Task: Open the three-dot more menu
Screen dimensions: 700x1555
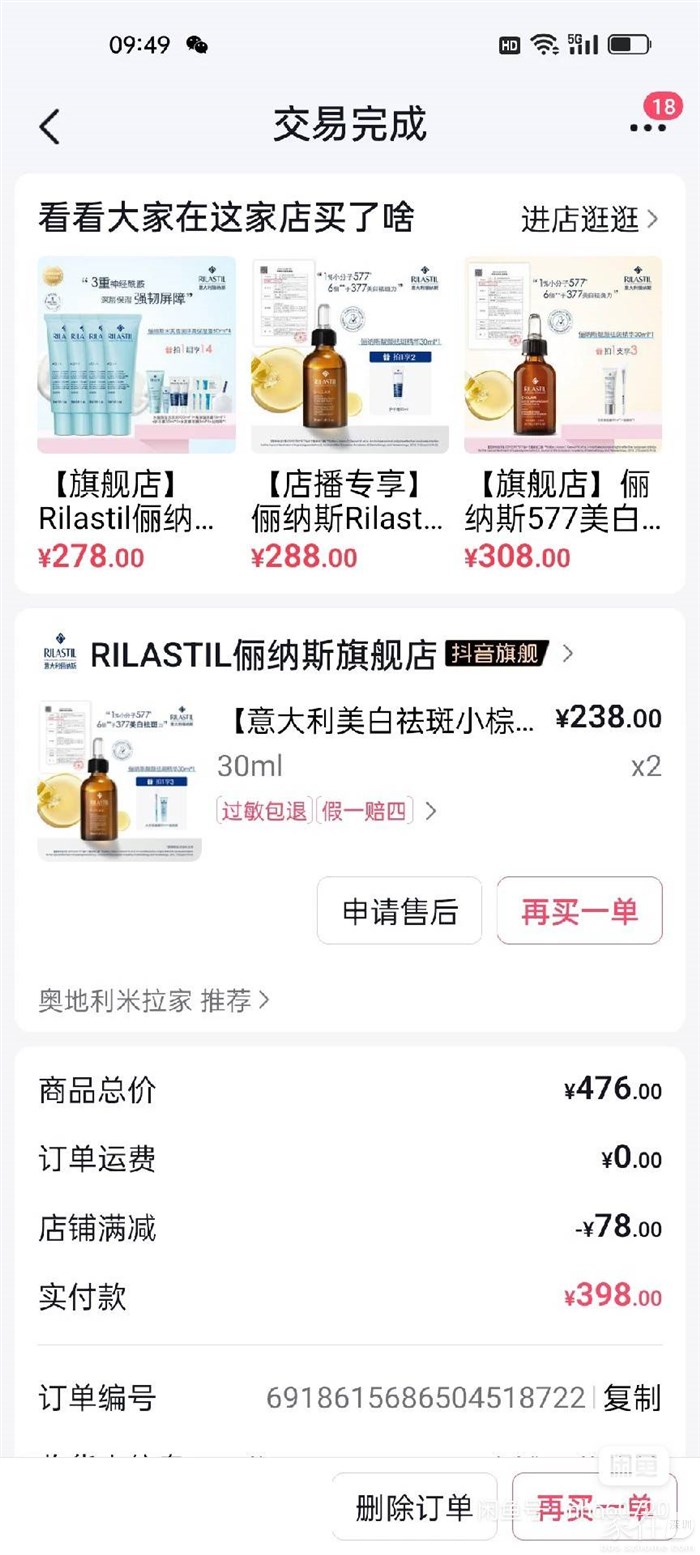Action: coord(648,126)
